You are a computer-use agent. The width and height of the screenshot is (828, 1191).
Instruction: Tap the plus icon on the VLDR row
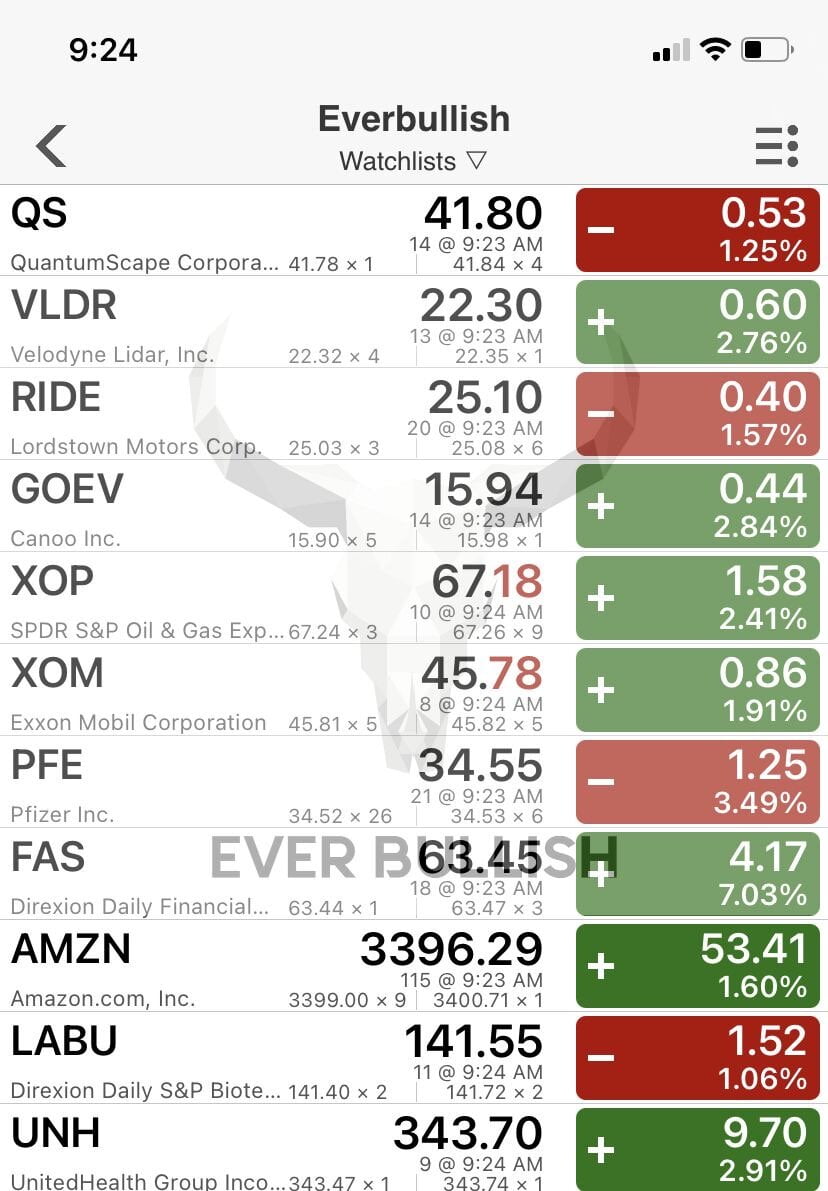click(601, 322)
